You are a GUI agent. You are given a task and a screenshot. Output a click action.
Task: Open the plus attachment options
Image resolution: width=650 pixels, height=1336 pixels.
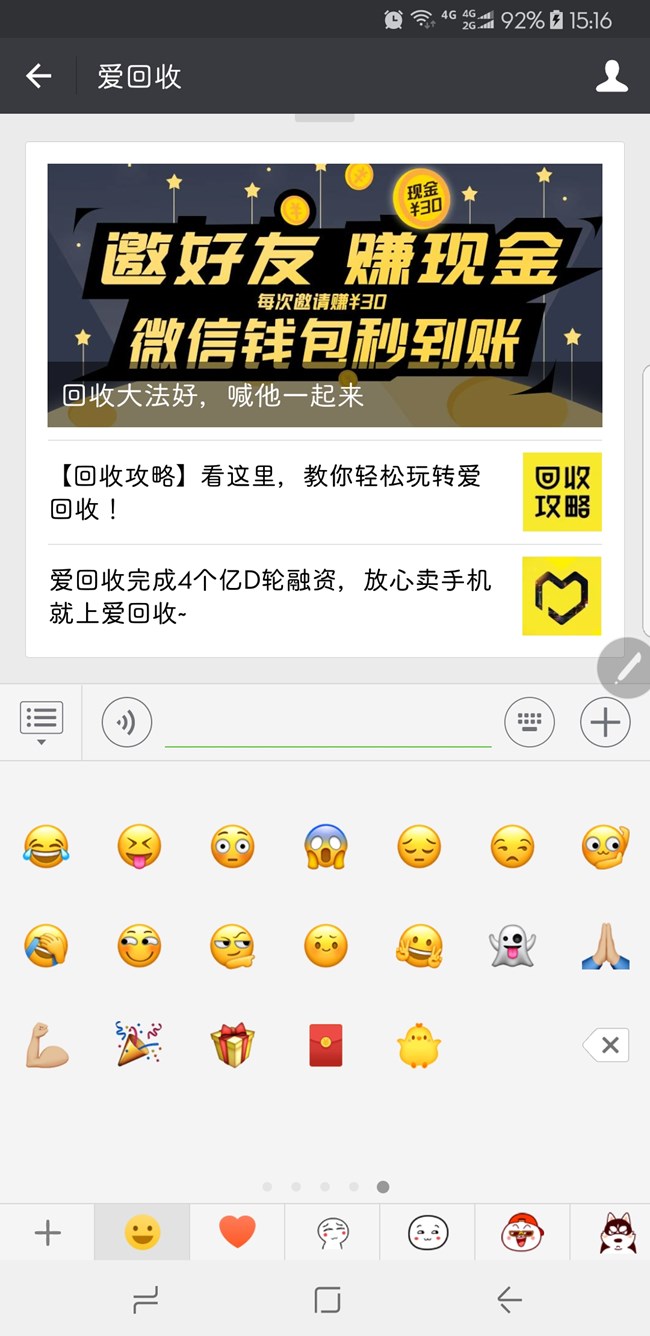point(605,722)
